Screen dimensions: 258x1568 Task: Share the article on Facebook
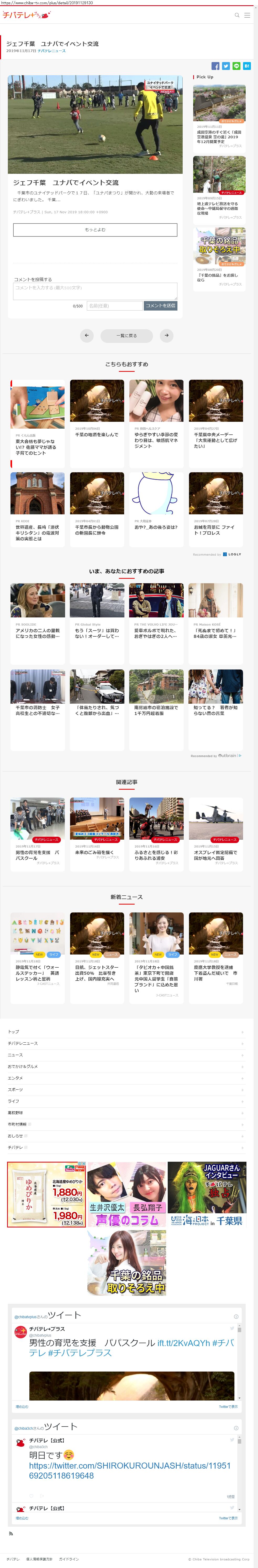tap(215, 66)
